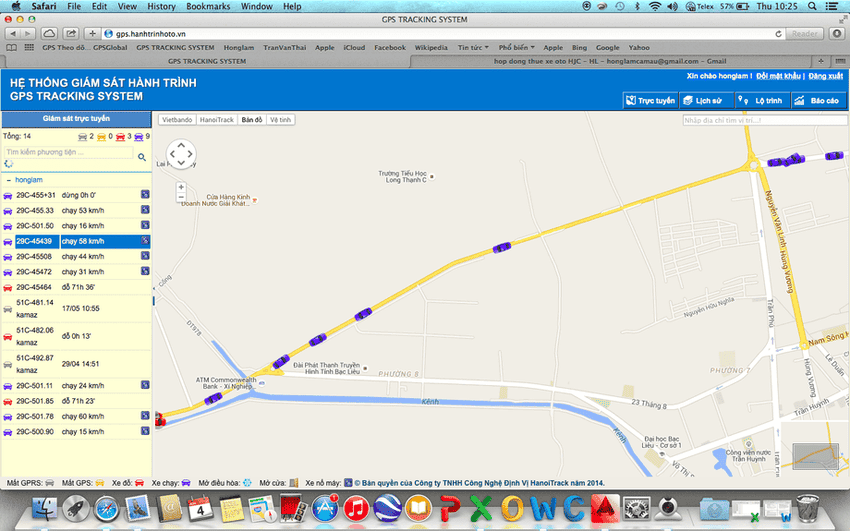Select vehicle 29C-45508 in the list
Viewport: 850px width, 531px height.
(x=35, y=256)
